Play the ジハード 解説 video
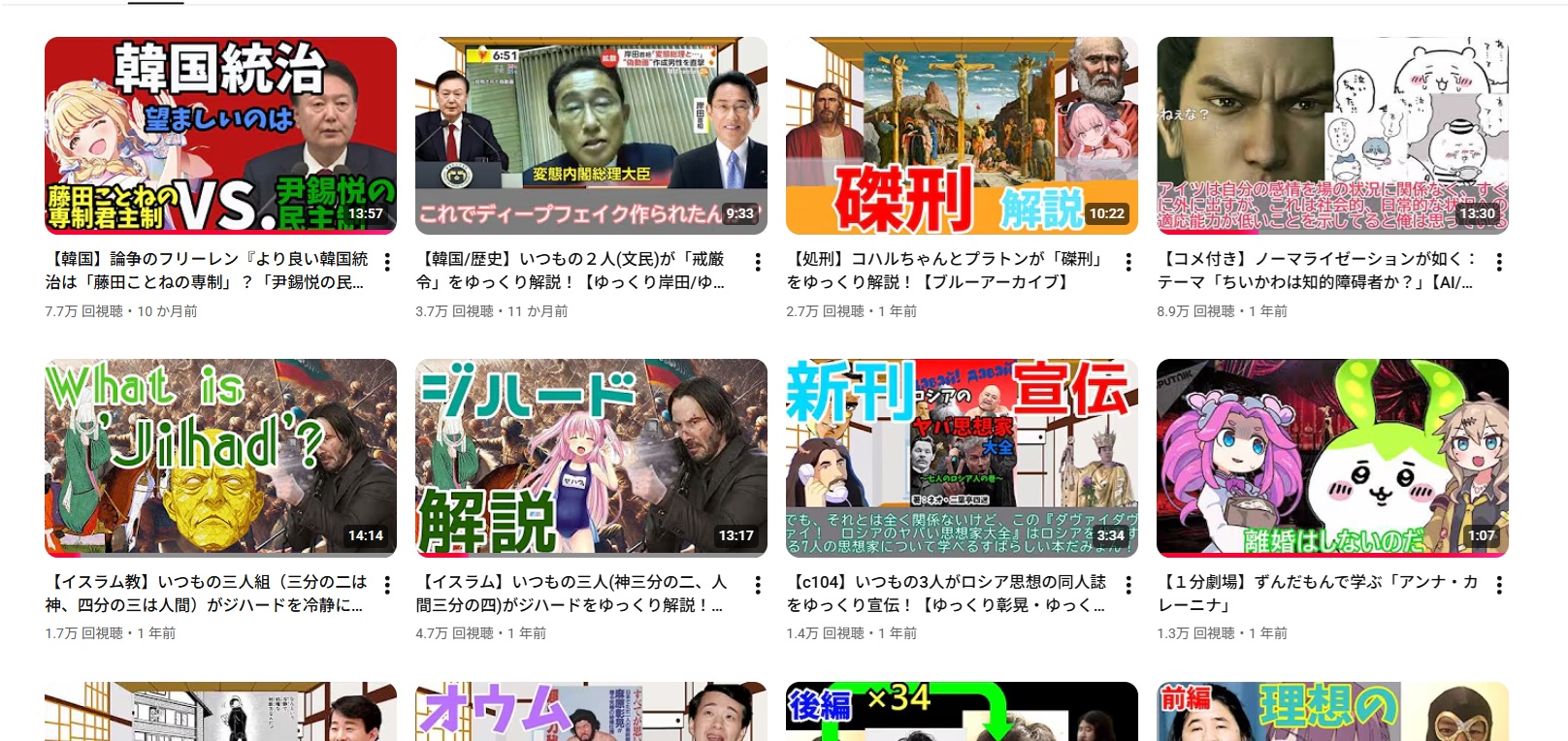 591,458
